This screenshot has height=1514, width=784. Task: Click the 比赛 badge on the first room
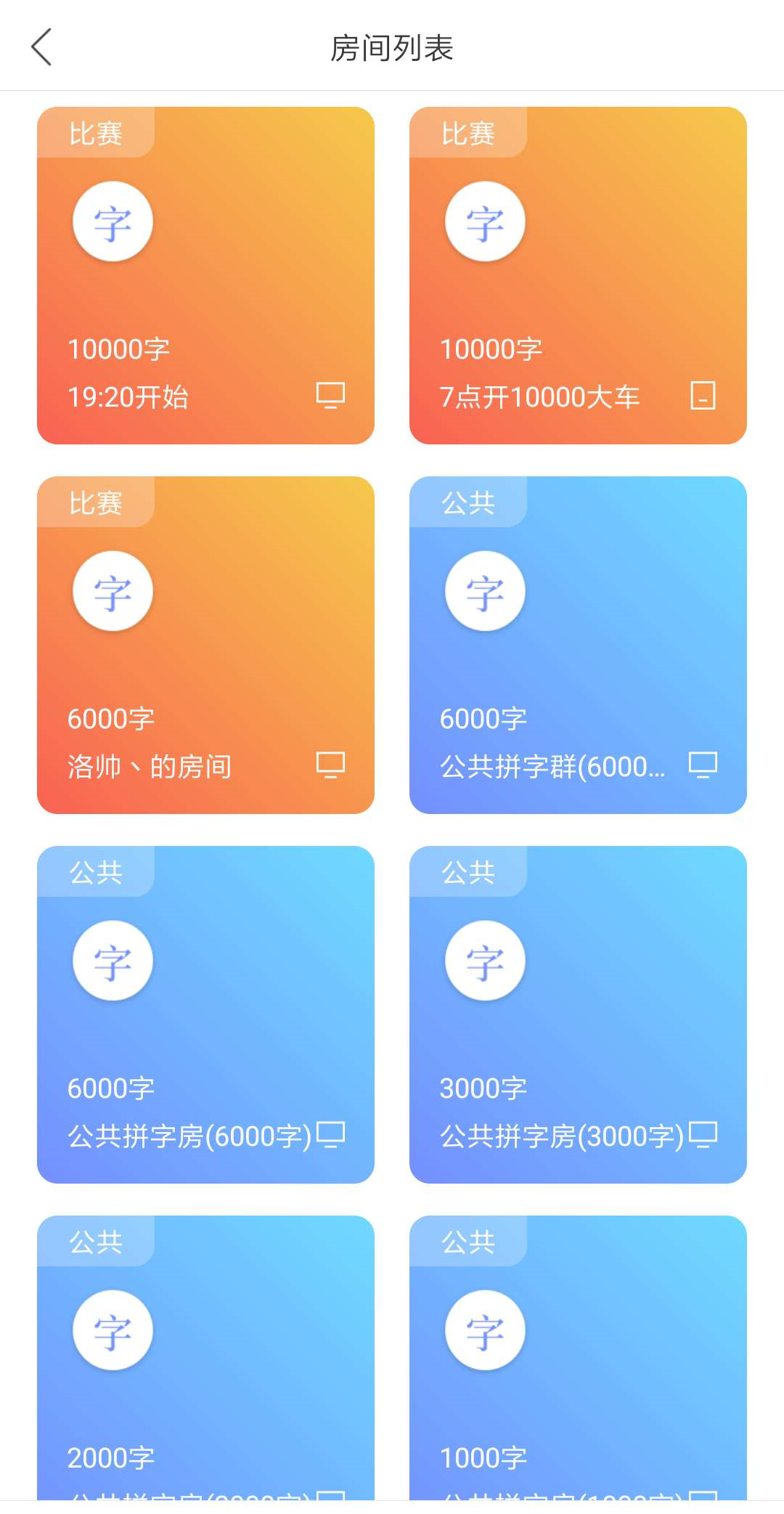(94, 132)
